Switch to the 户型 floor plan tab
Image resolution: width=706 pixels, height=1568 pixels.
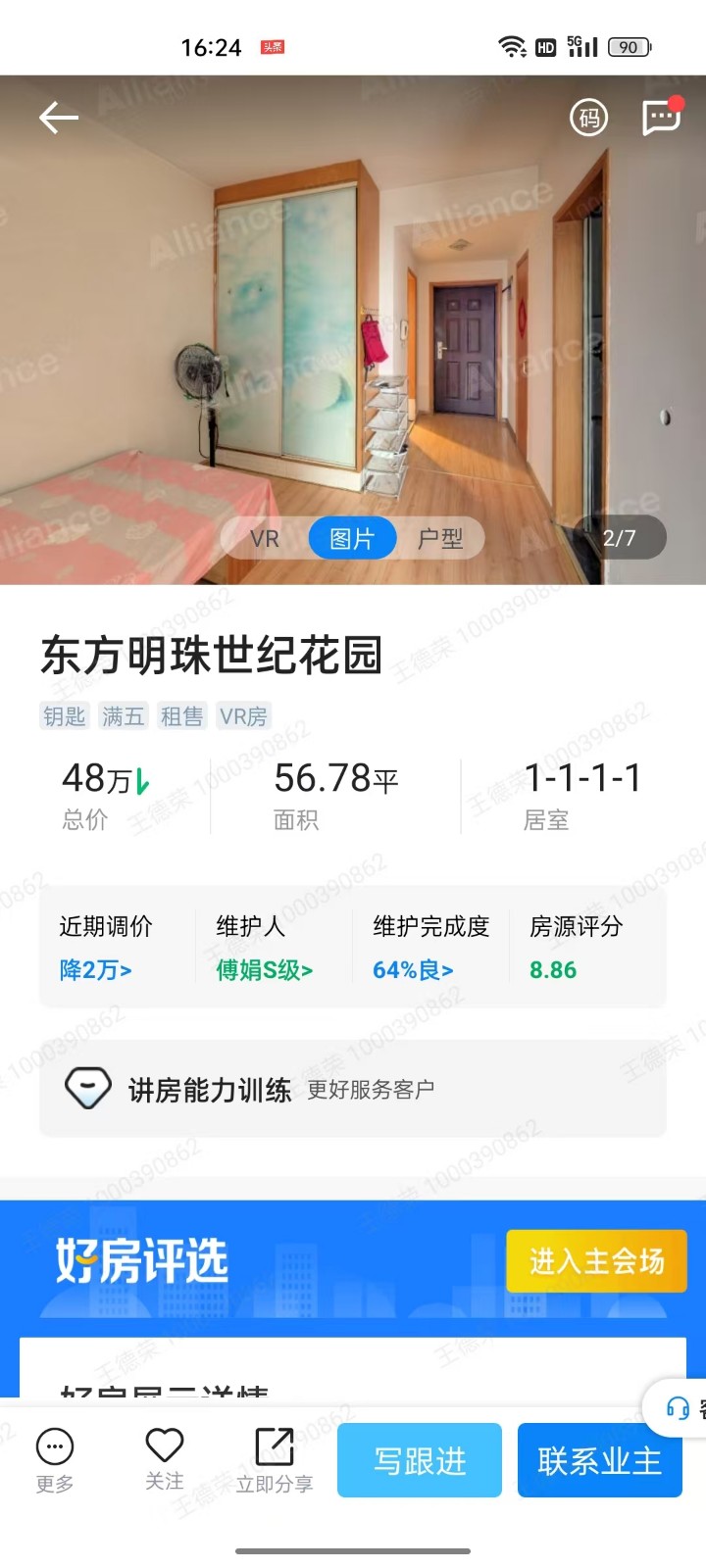(x=440, y=538)
